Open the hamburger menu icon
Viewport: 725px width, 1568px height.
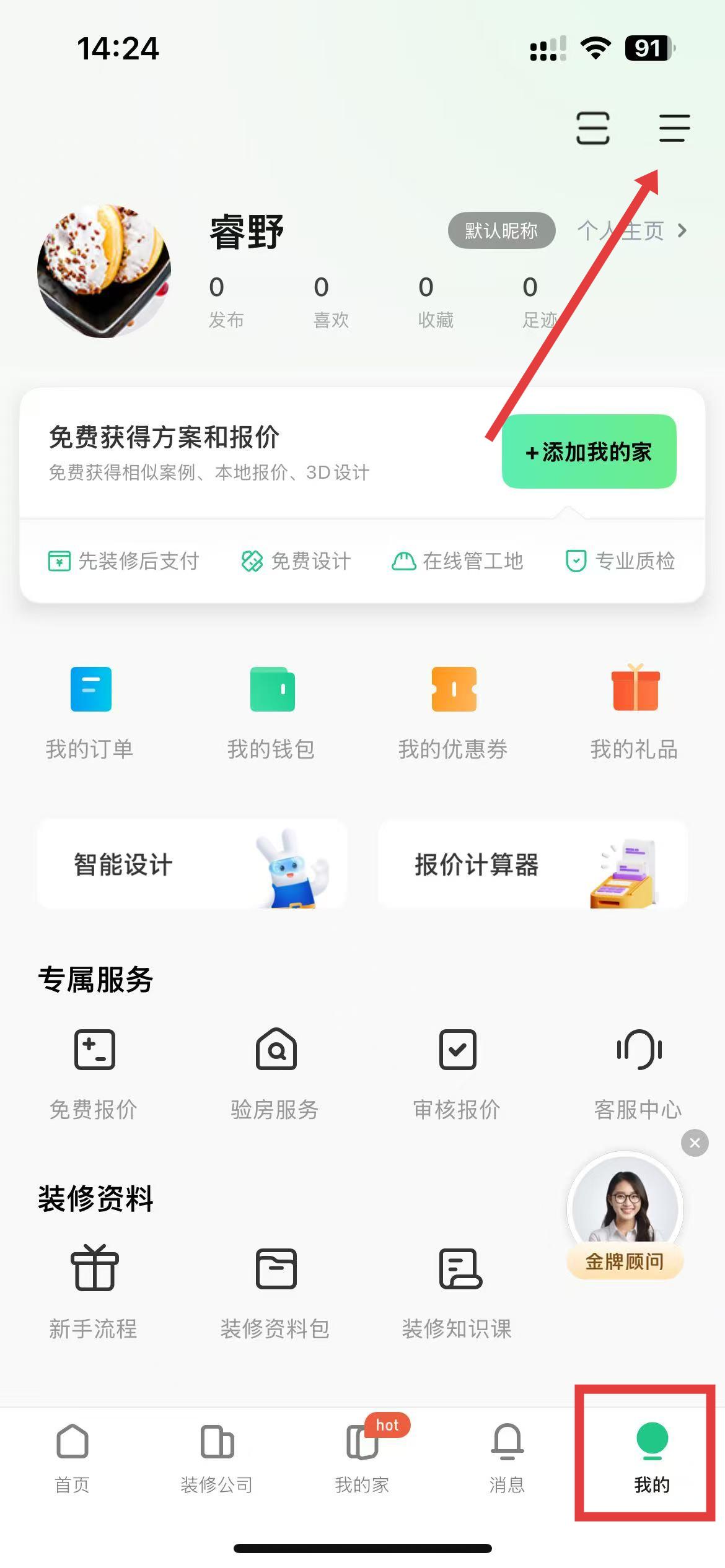click(674, 128)
